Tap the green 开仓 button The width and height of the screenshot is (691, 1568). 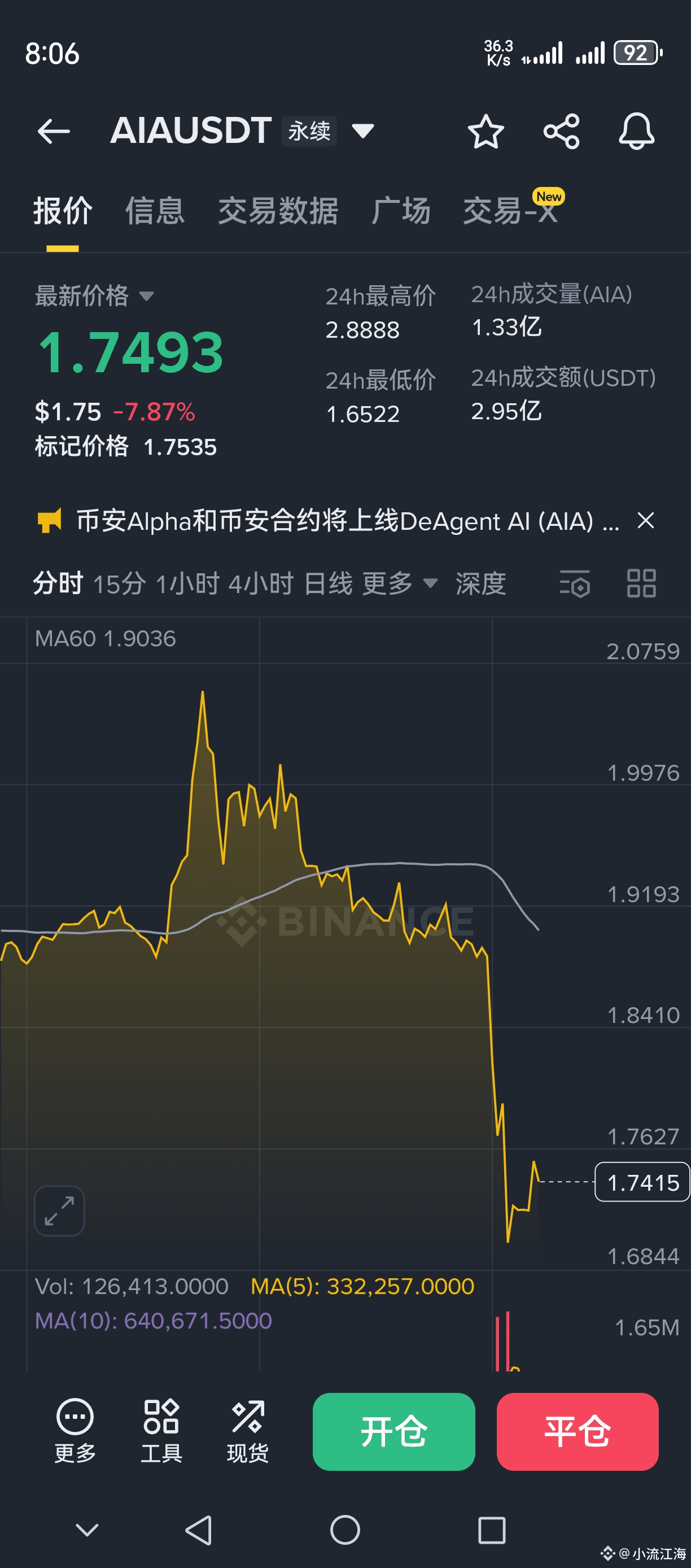click(393, 1431)
